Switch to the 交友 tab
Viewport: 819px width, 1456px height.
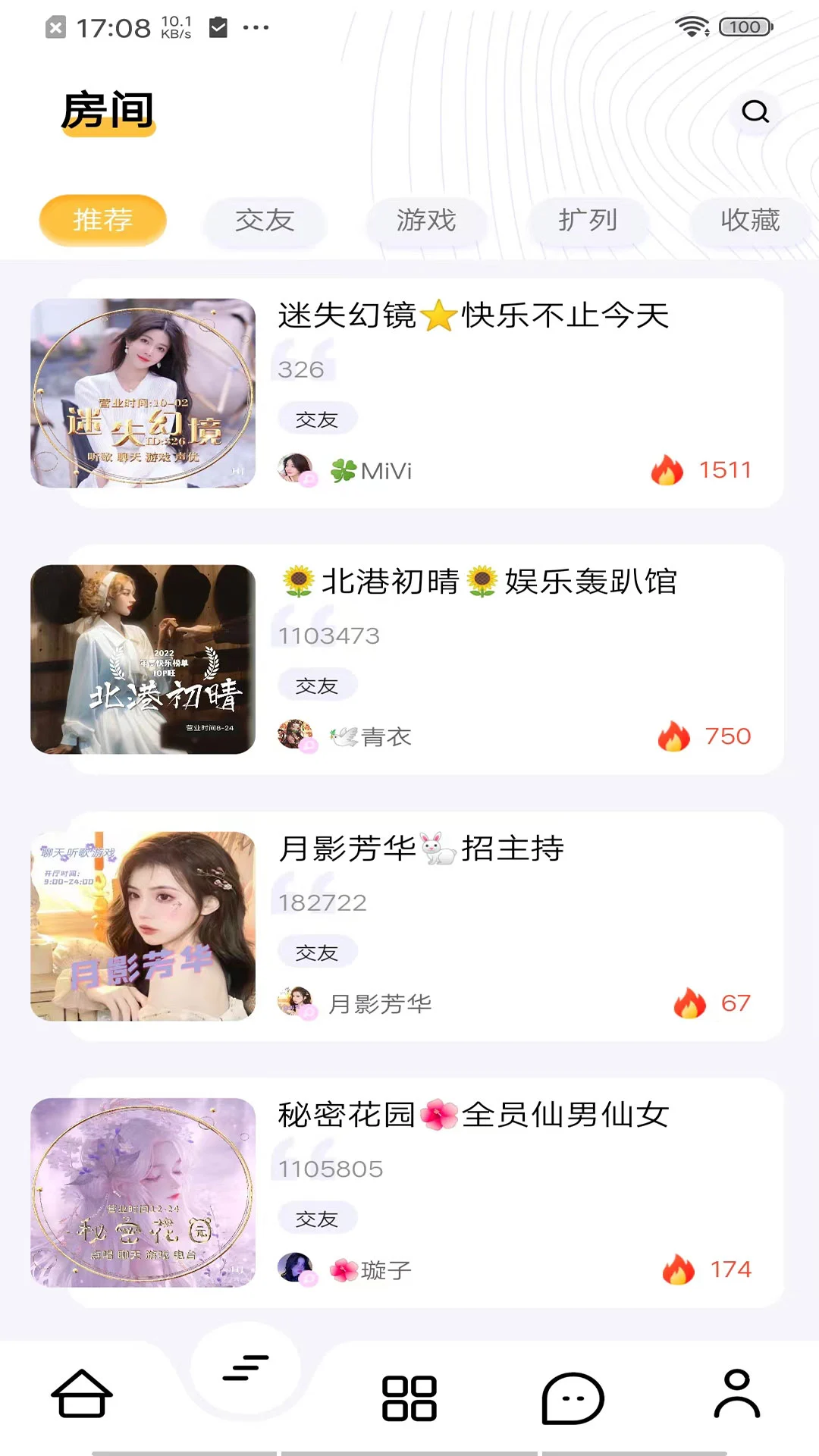pyautogui.click(x=265, y=221)
